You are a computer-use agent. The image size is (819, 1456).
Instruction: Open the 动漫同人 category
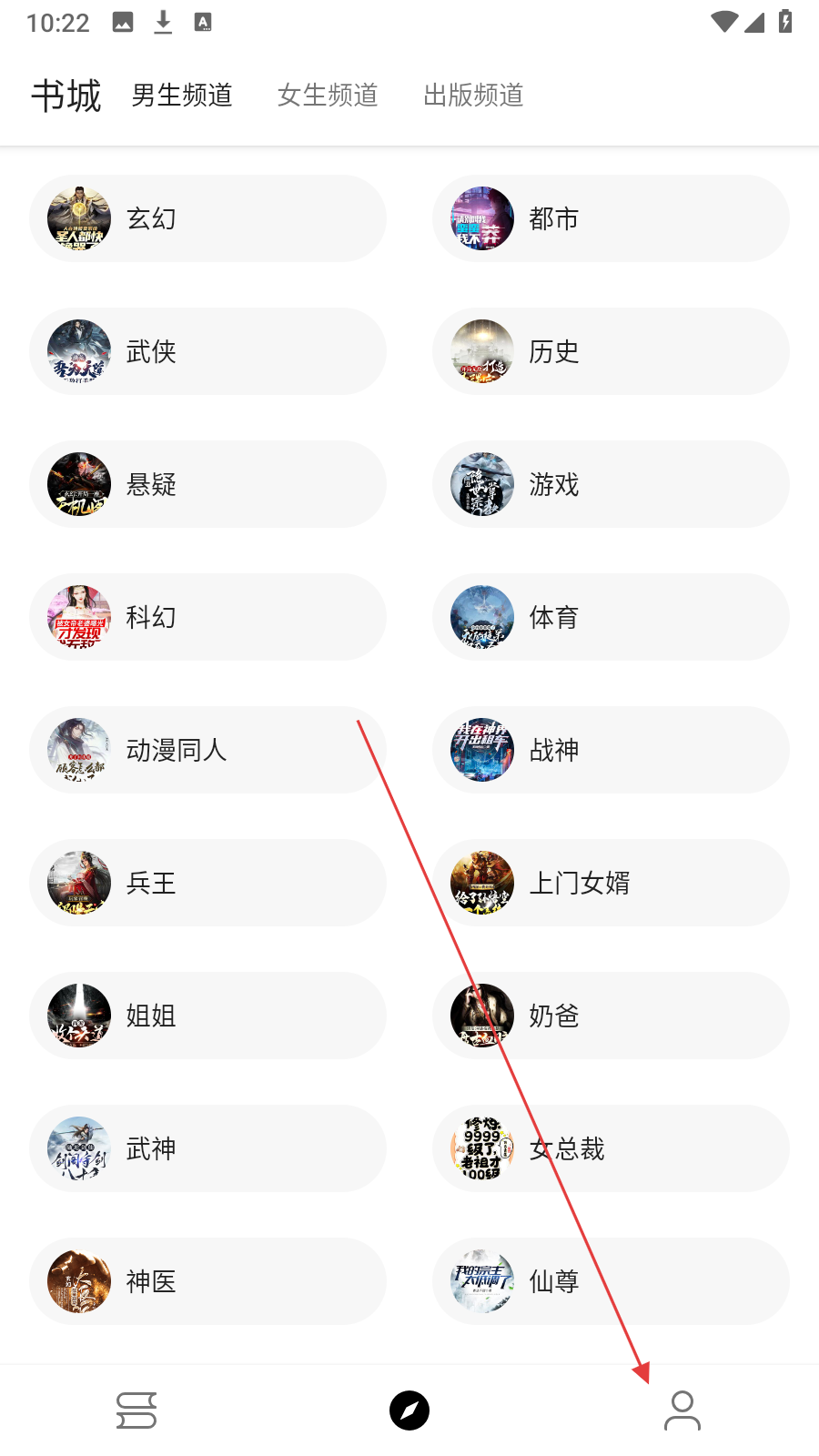pos(207,750)
